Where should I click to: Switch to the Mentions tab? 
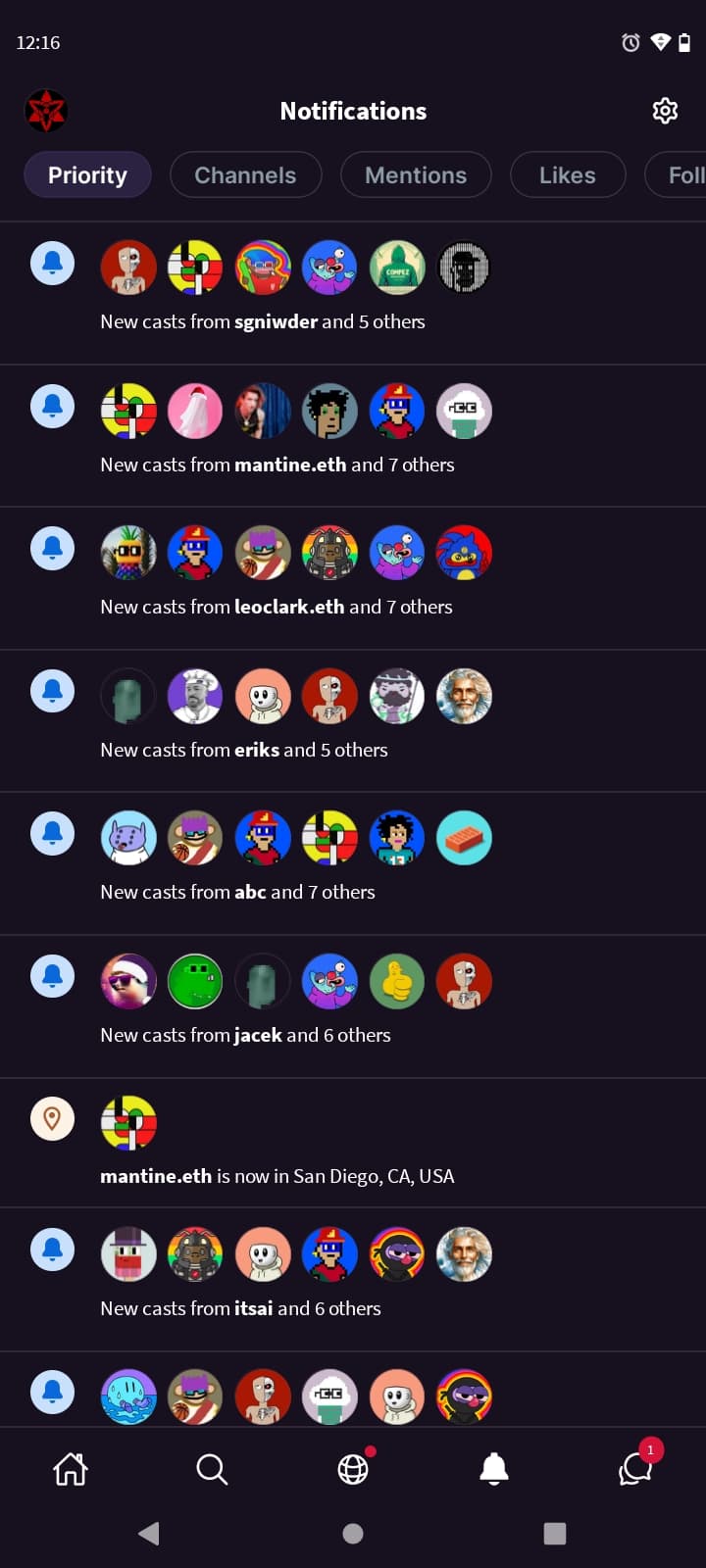(x=416, y=175)
